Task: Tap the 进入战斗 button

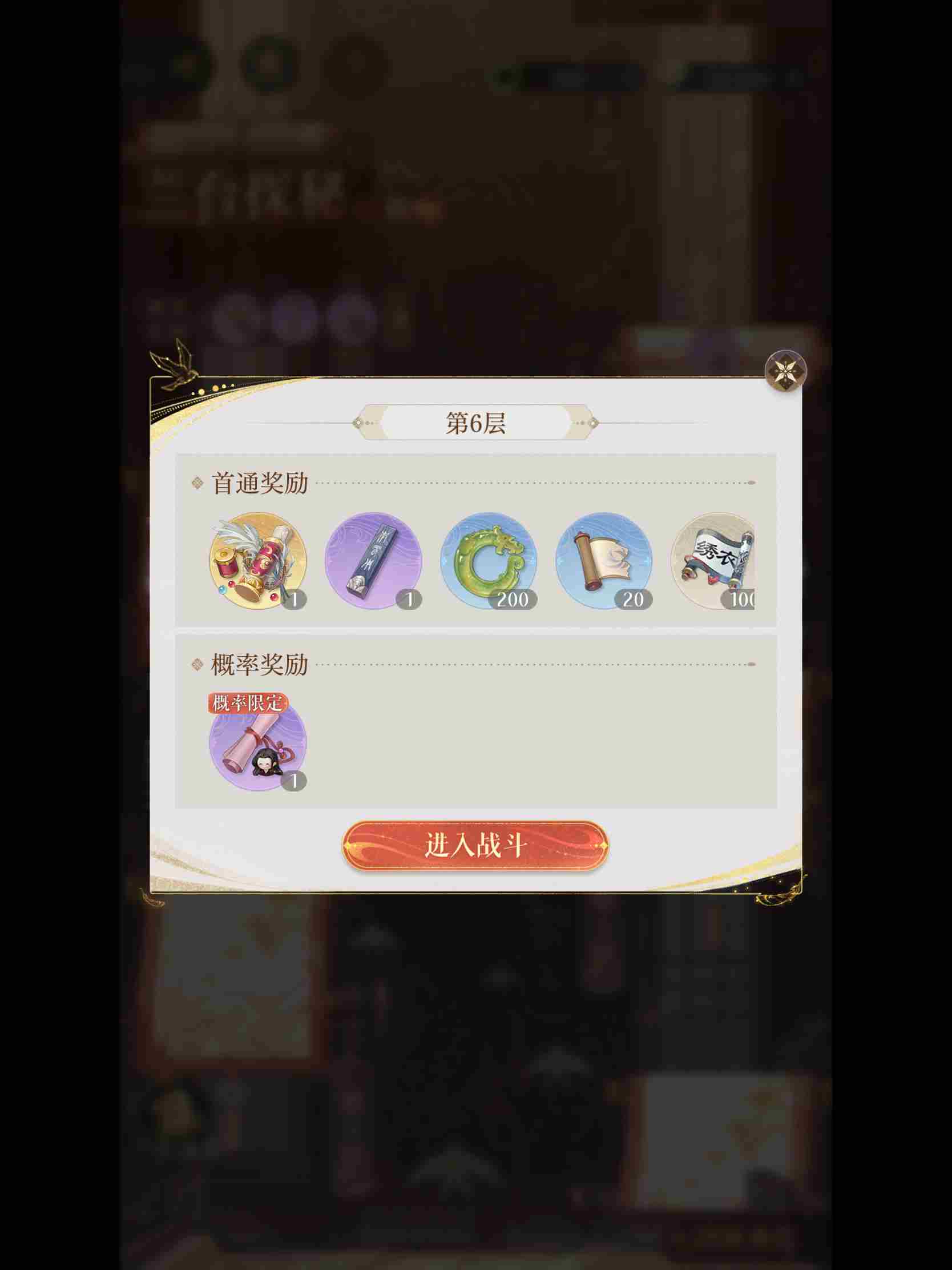Action: tap(475, 846)
